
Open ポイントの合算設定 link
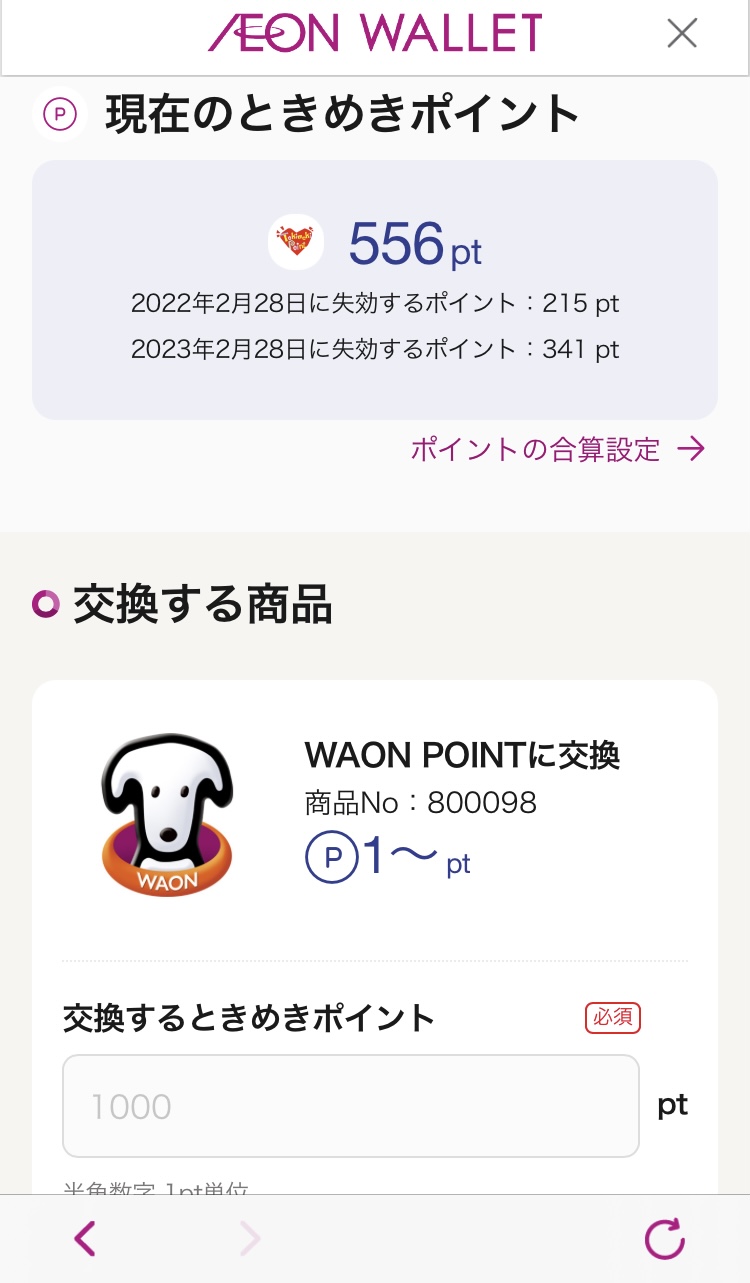(557, 450)
